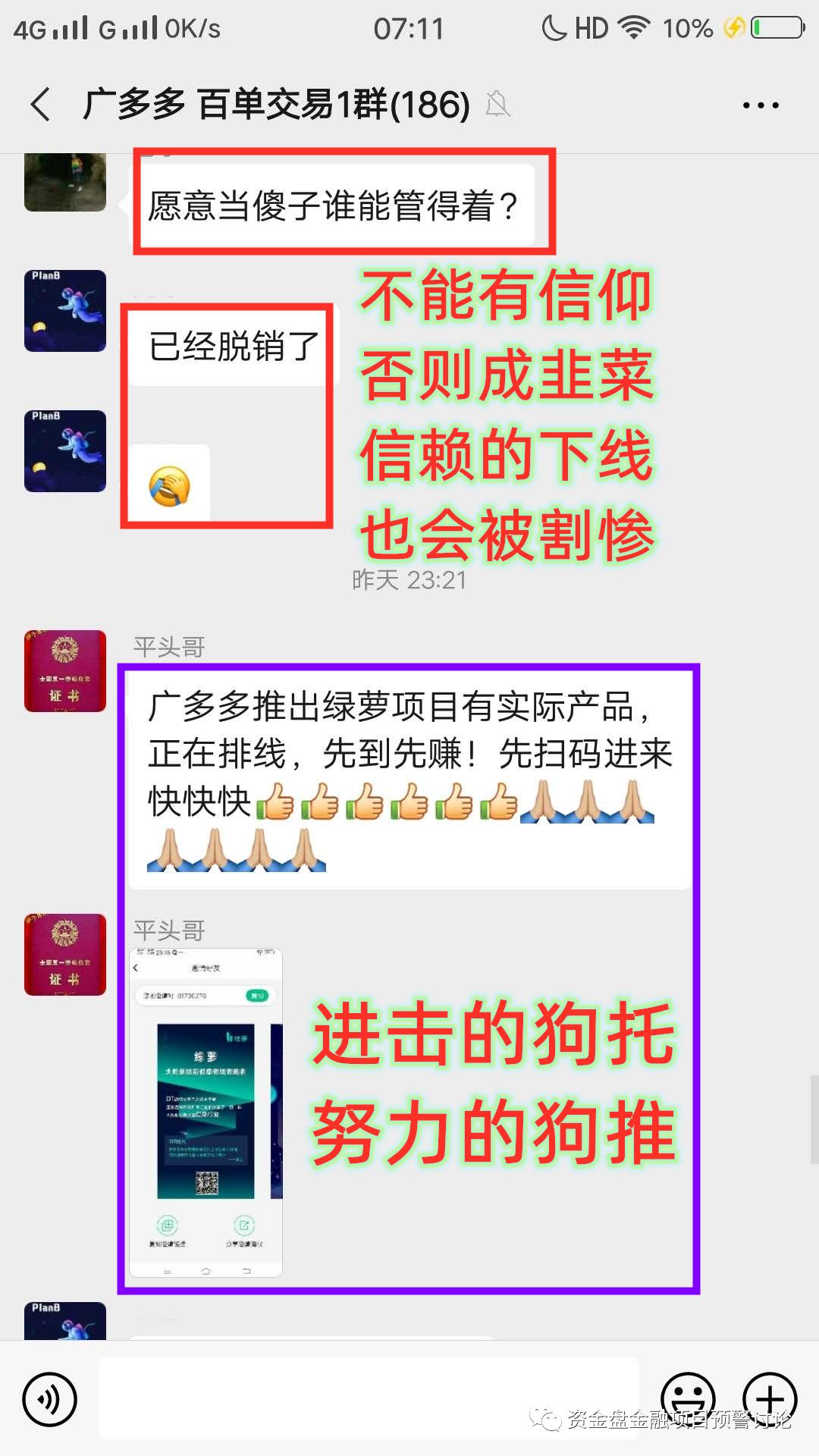Tap avatar next to 愿意当傻子谁能管得着 message

65,182
